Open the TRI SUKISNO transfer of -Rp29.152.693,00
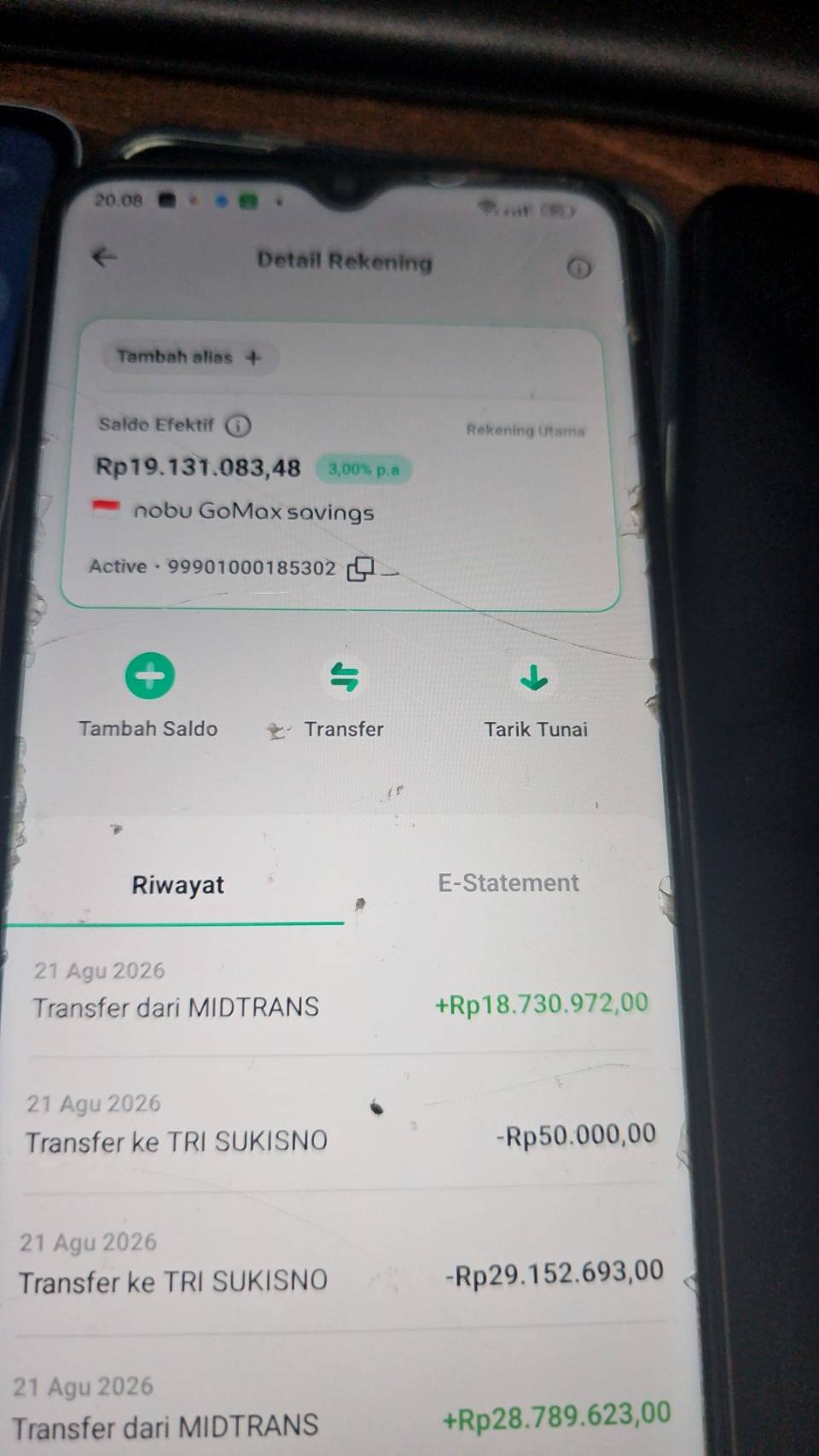This screenshot has height=1456, width=819. pos(340,1262)
